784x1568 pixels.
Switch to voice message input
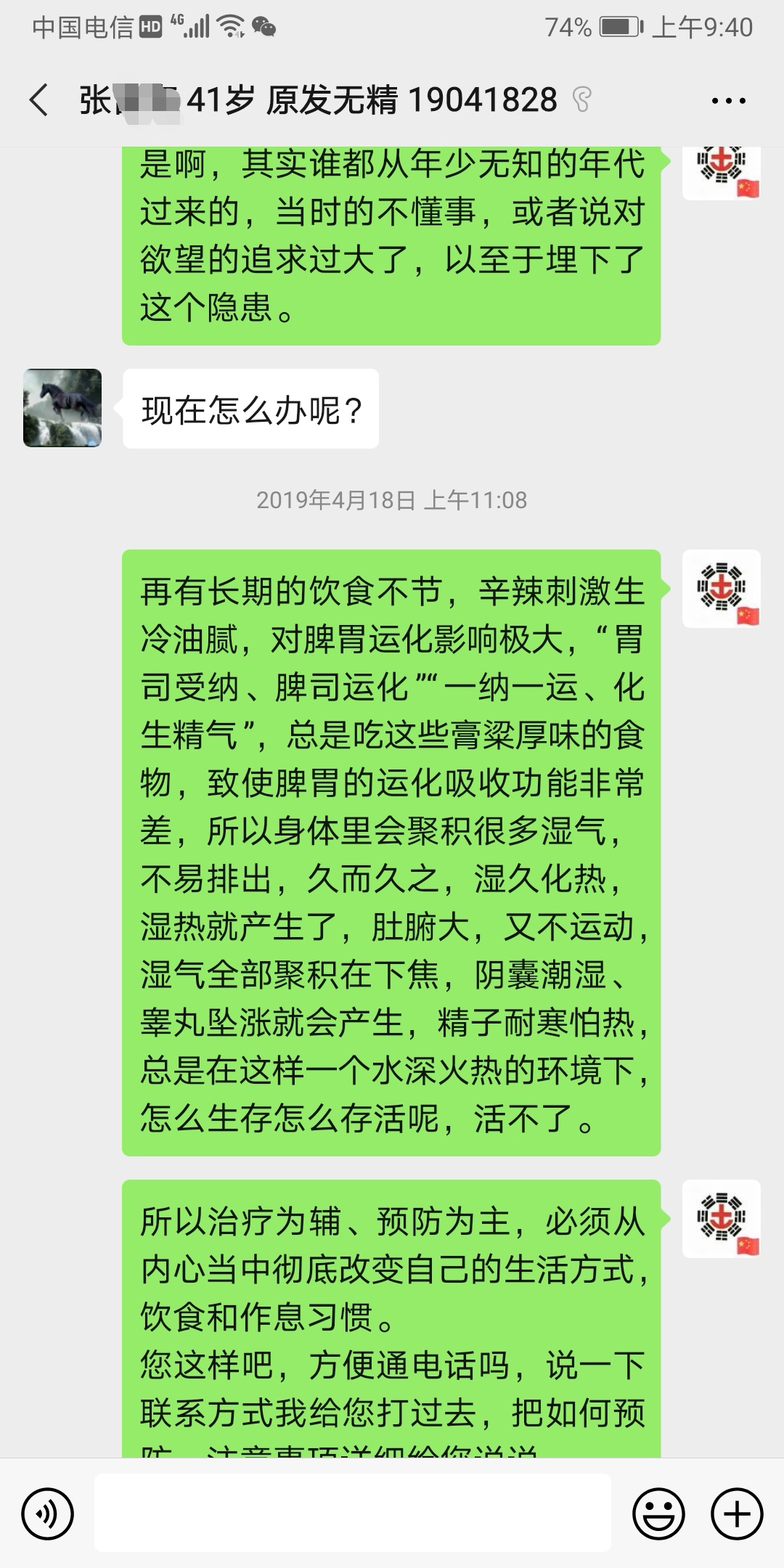48,1514
